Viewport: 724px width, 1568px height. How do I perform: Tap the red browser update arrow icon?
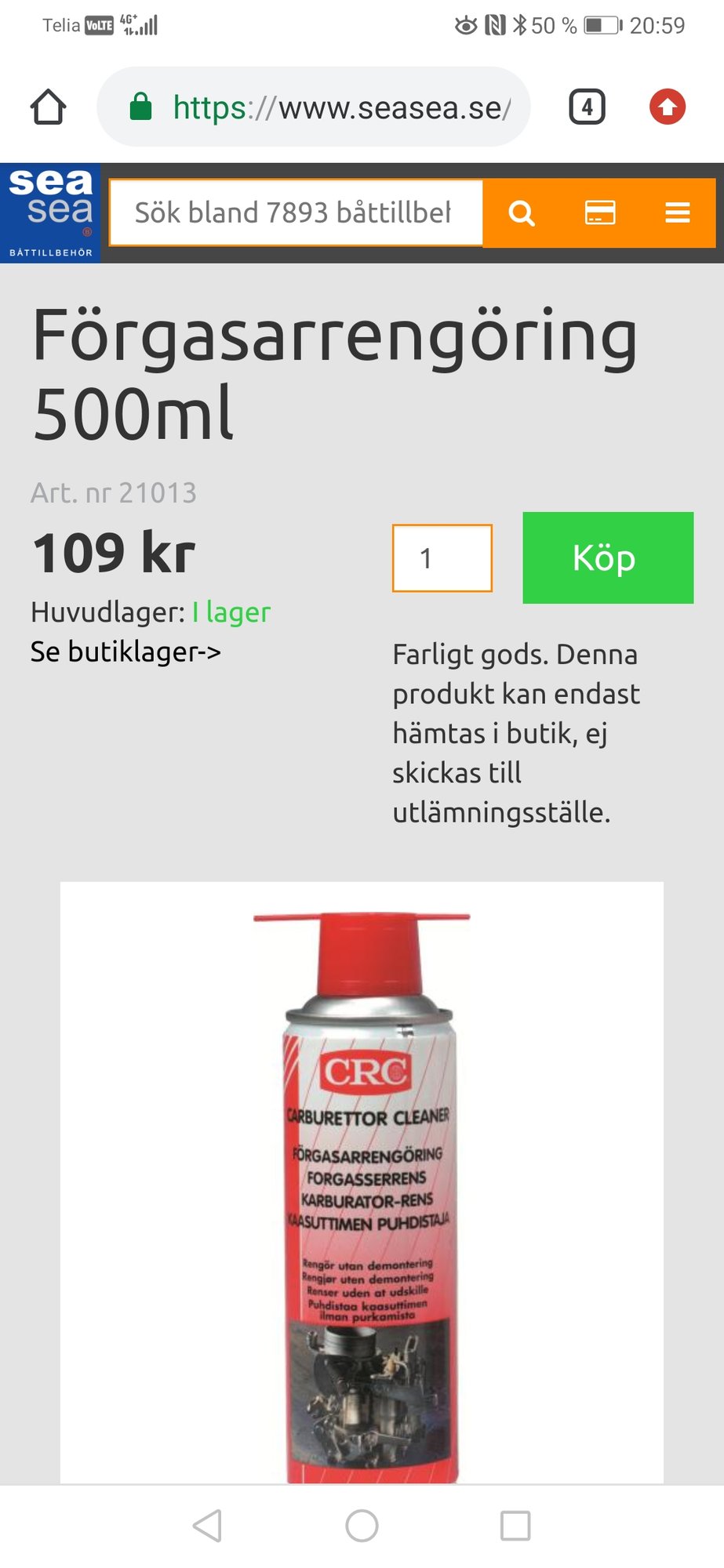click(668, 107)
